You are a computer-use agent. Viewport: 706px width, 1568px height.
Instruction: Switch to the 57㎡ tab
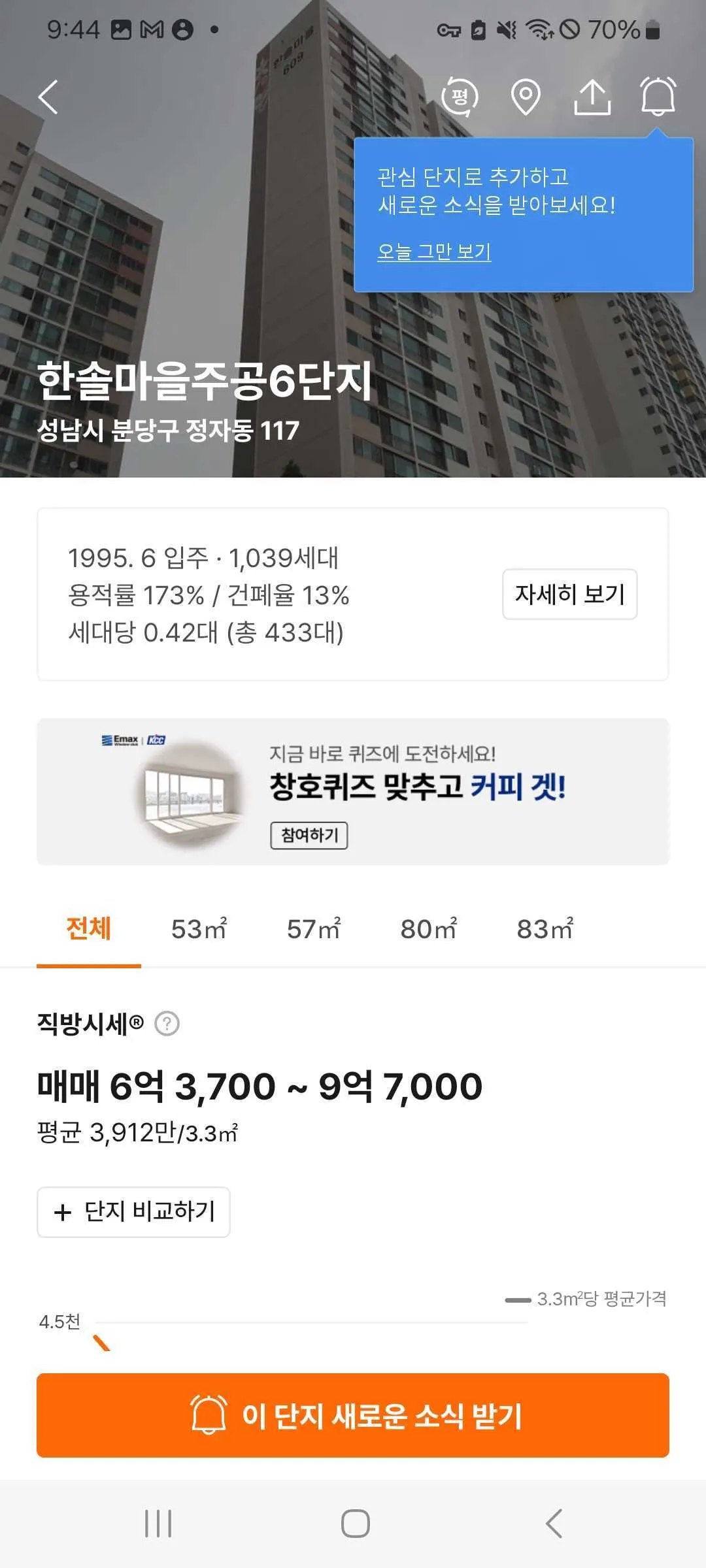(314, 928)
